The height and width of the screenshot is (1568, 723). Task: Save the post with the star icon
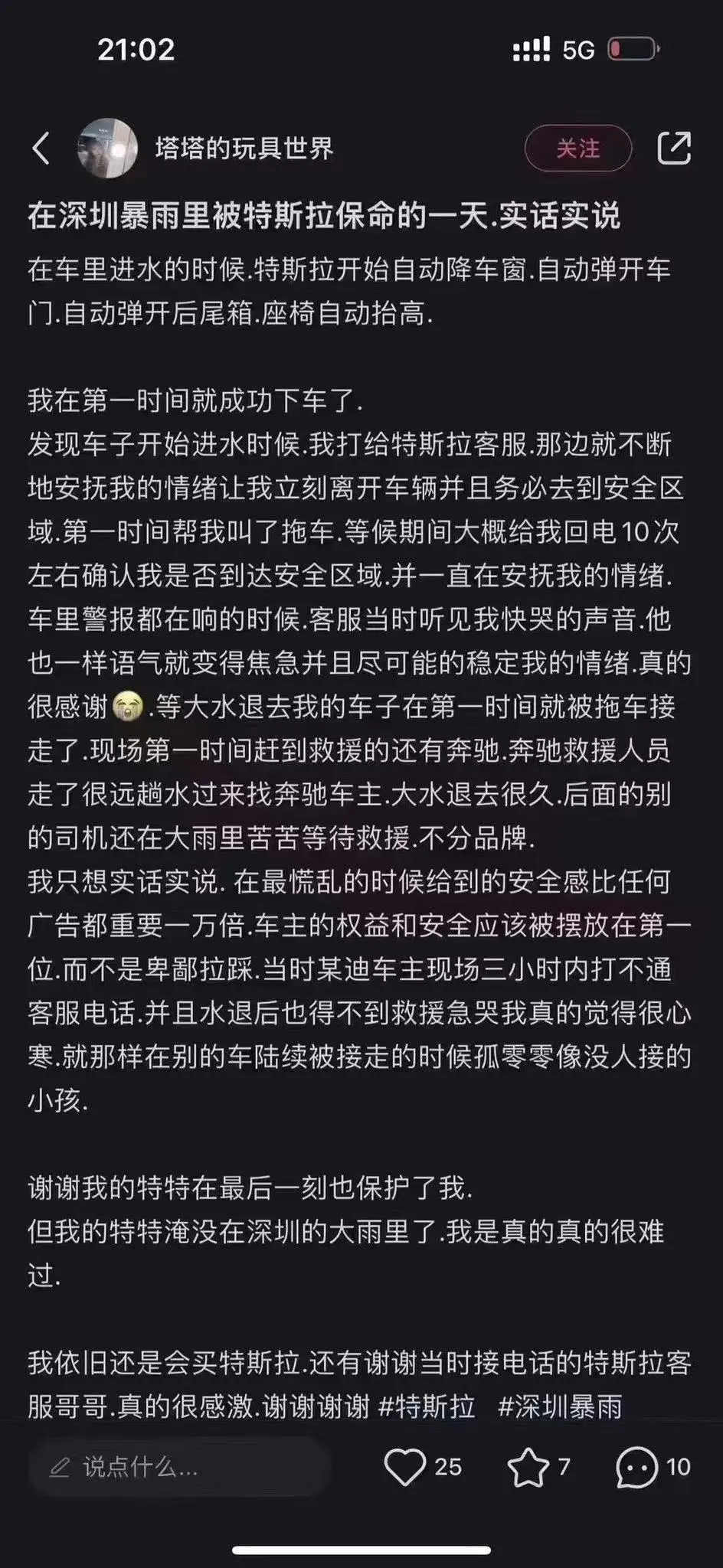[528, 1466]
